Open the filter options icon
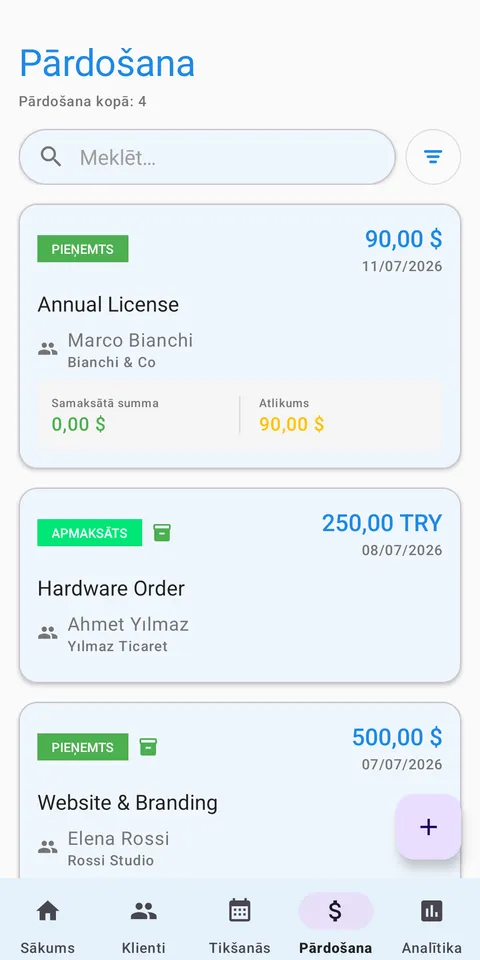Image resolution: width=480 pixels, height=960 pixels. tap(433, 157)
